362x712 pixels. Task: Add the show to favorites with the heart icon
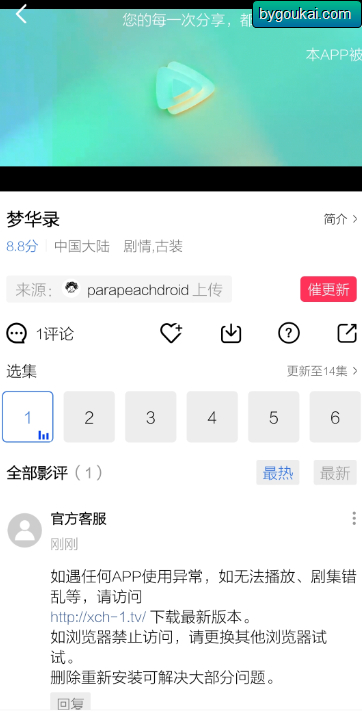[171, 334]
